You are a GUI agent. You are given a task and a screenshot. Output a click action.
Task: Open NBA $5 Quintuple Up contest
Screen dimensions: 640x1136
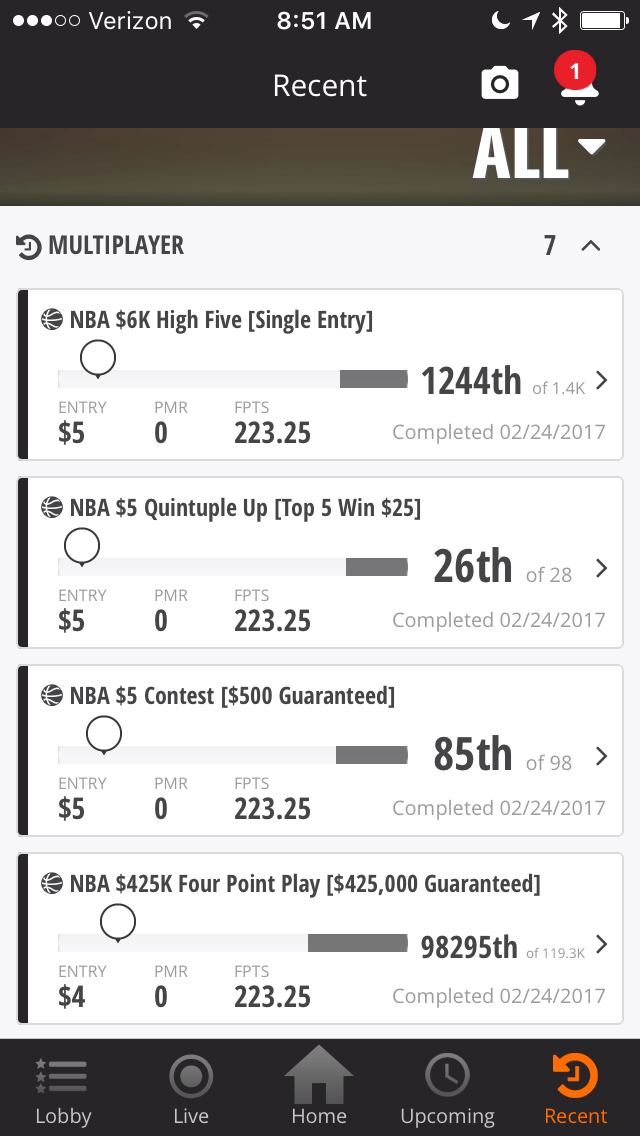[x=320, y=563]
